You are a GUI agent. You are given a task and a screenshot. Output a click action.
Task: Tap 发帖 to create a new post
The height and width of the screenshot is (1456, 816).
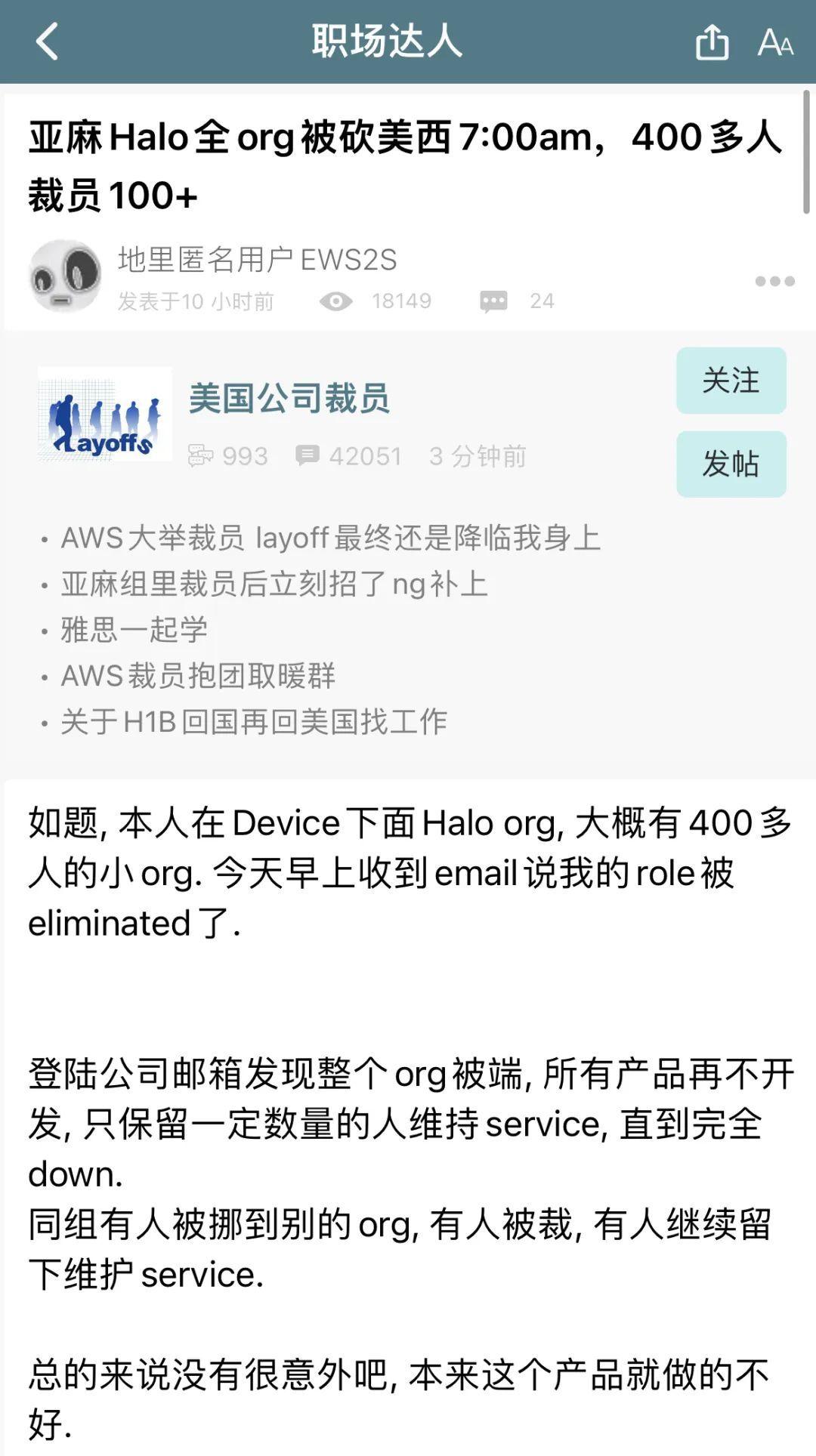(x=731, y=464)
